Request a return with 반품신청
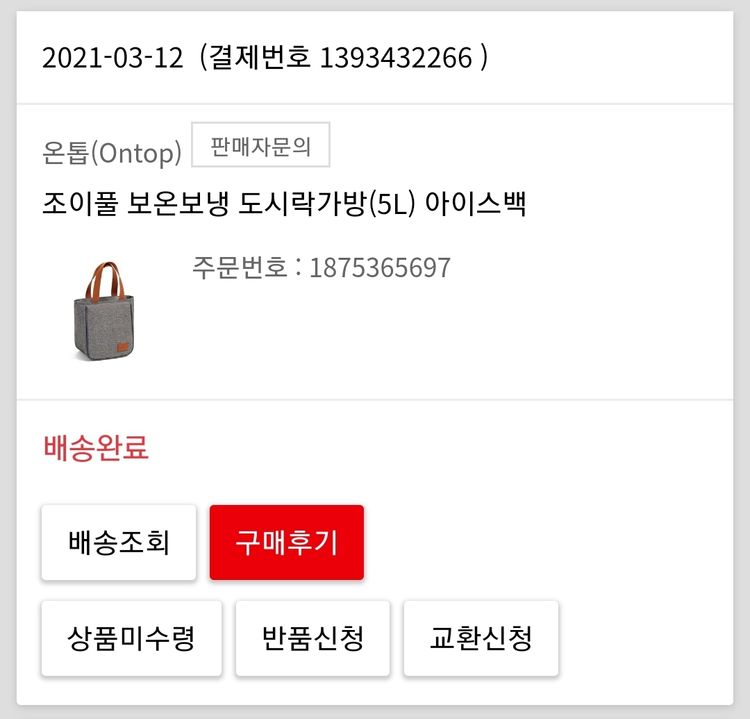This screenshot has width=750, height=719. (x=311, y=638)
